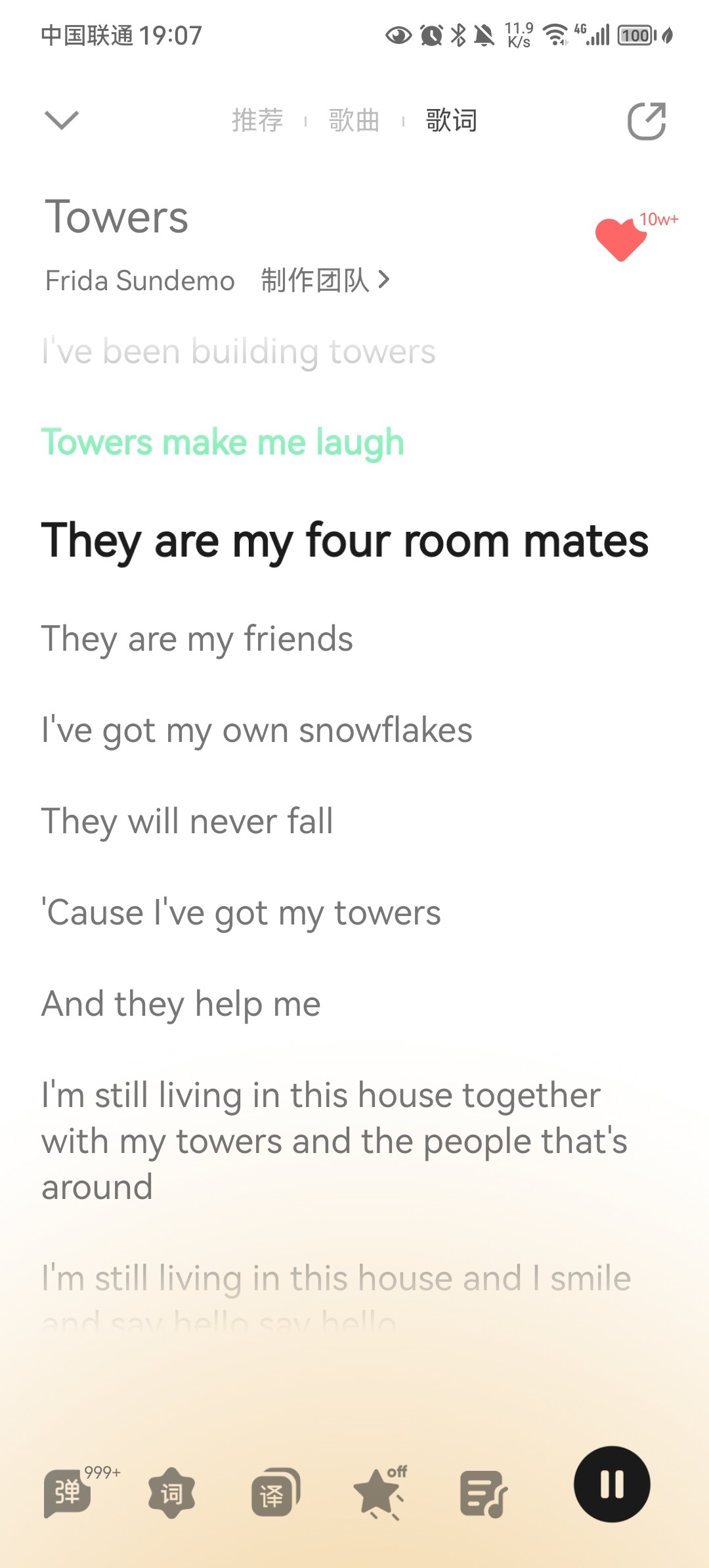709x1568 pixels.
Task: Open the 词 lyric settings icon
Action: 171,1493
